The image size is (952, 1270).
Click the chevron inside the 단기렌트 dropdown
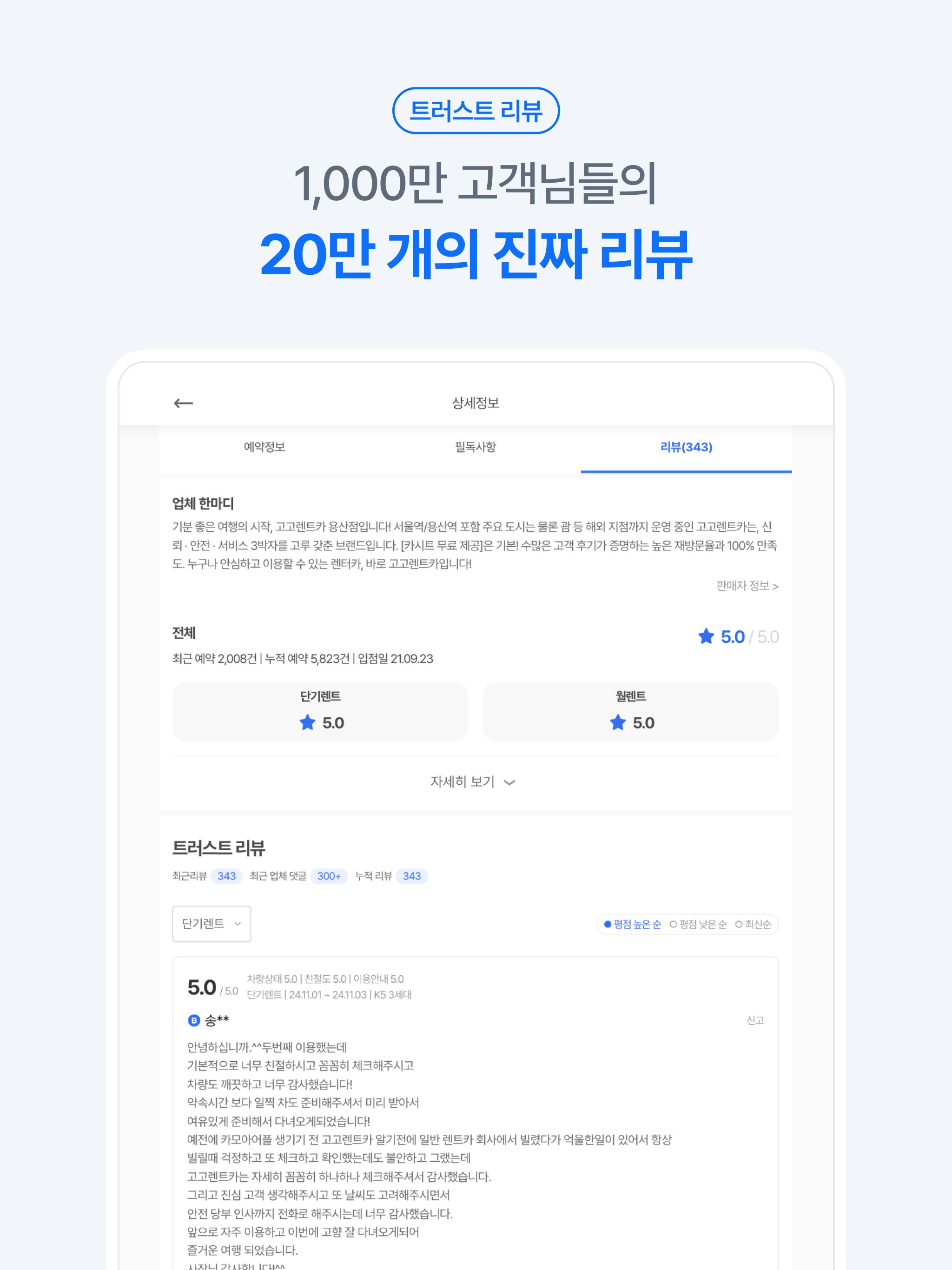[x=238, y=924]
